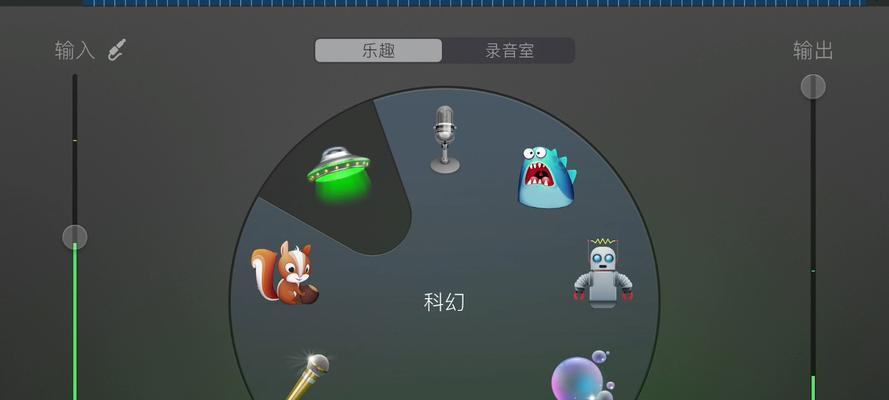Choose the silver microphone voice preset

coord(445,139)
